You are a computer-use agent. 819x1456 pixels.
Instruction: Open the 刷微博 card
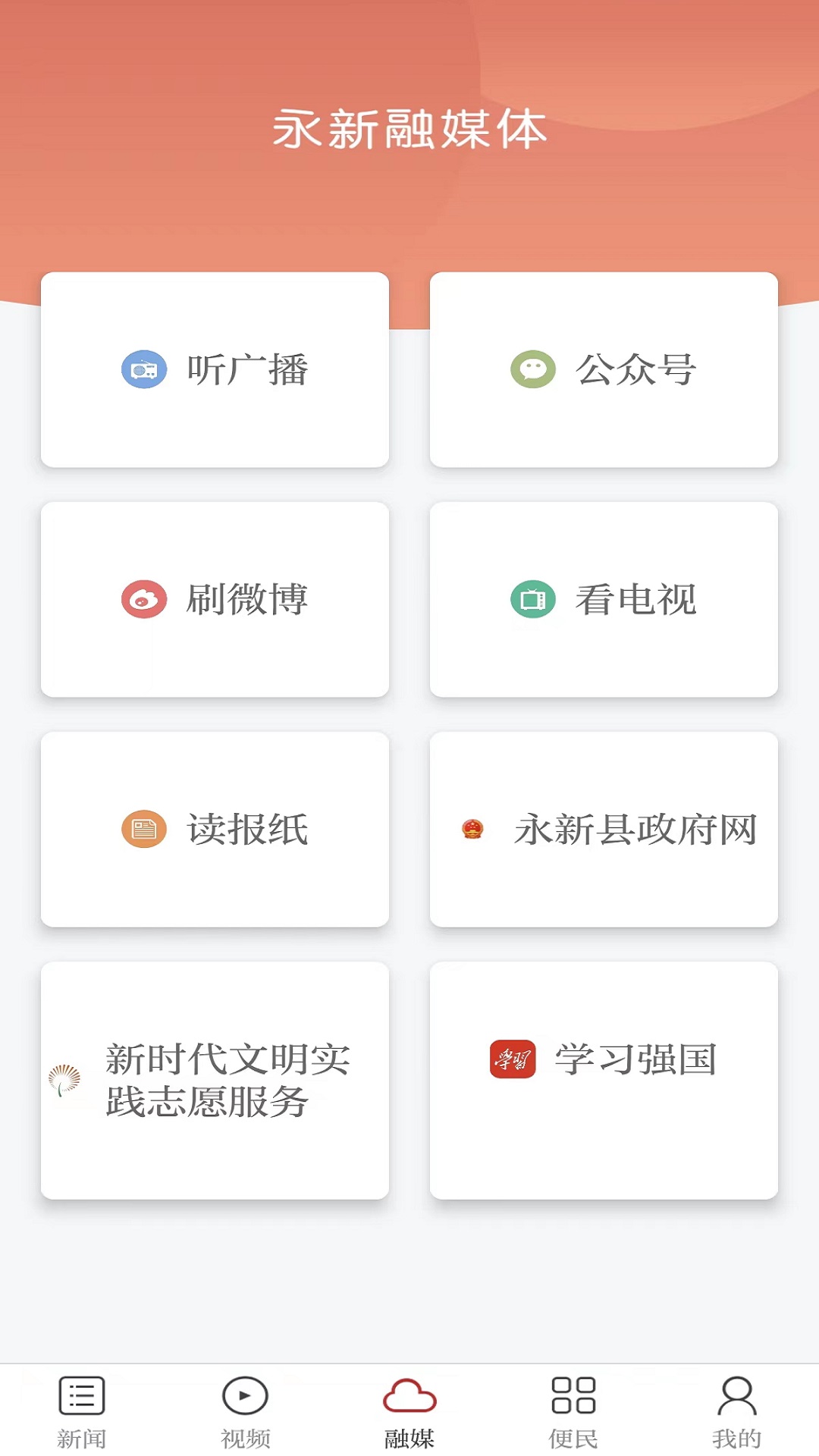(x=215, y=599)
